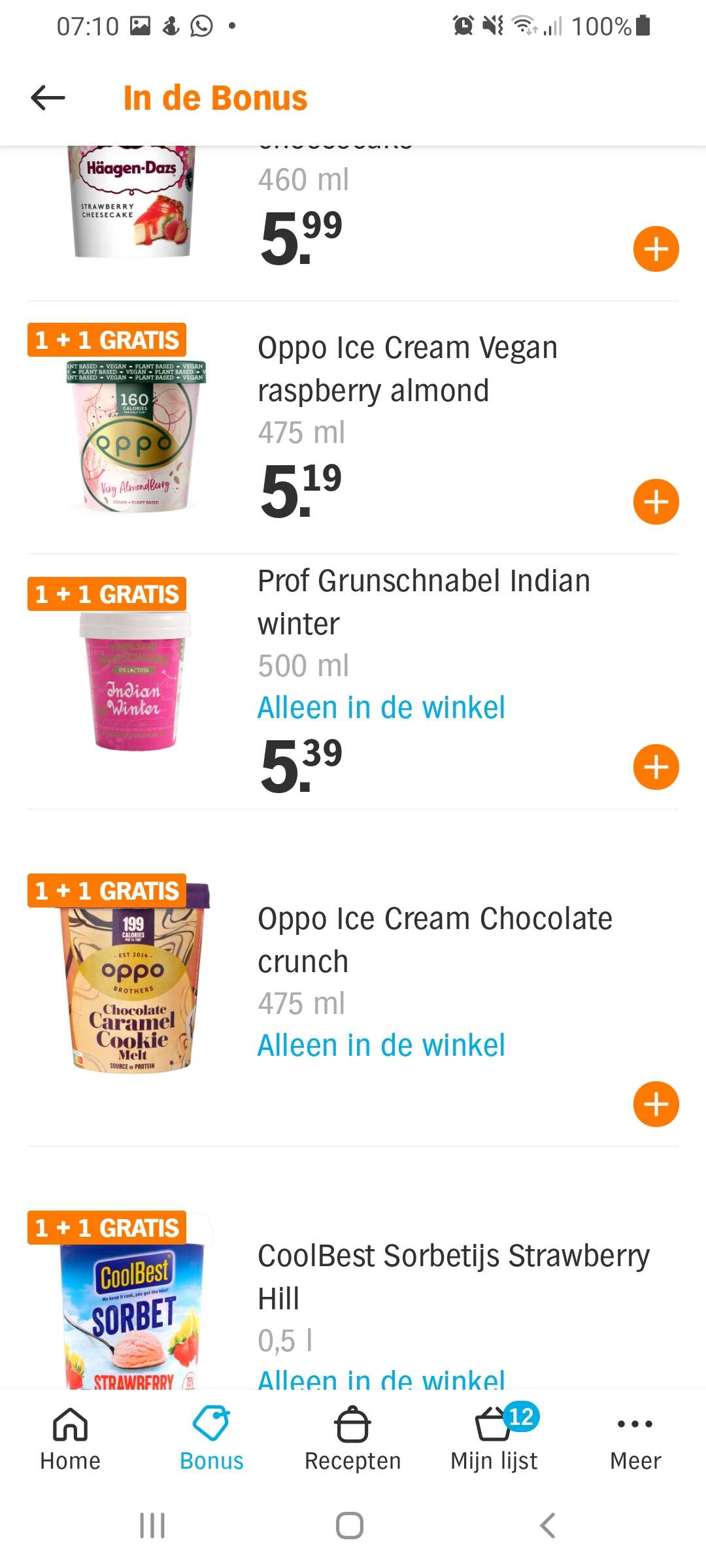Image resolution: width=706 pixels, height=1568 pixels.
Task: Open the Meer menu tab
Action: [635, 1439]
